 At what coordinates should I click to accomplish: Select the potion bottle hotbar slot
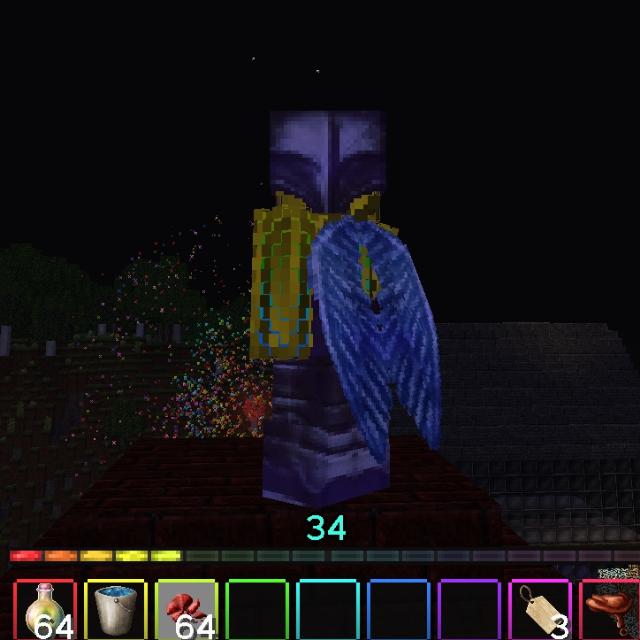point(45,610)
